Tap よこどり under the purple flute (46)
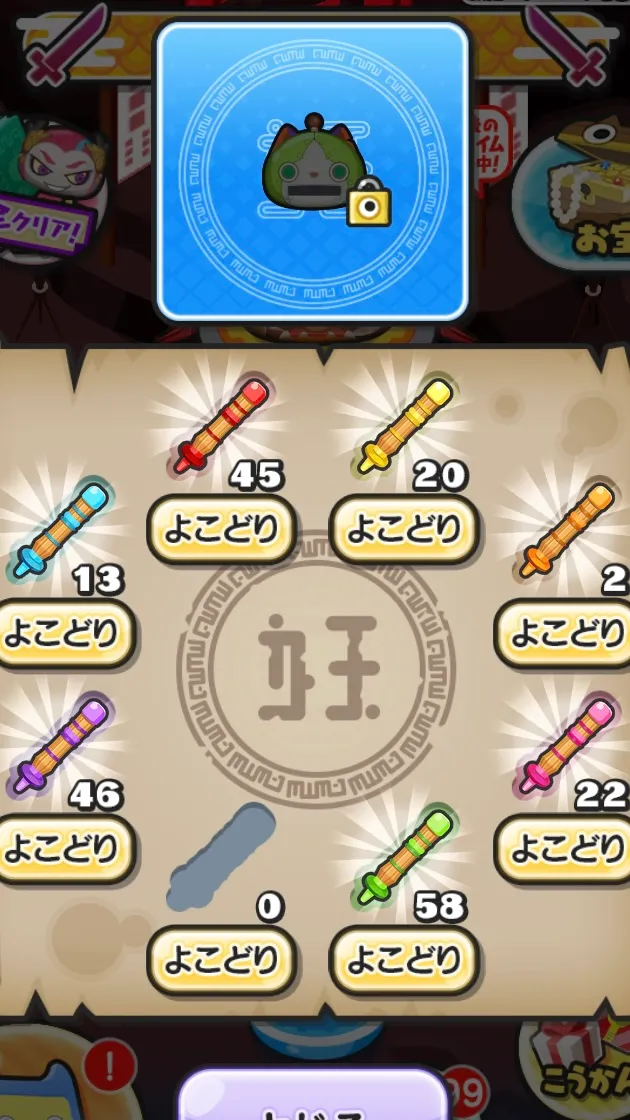The image size is (630, 1120). pos(66,849)
